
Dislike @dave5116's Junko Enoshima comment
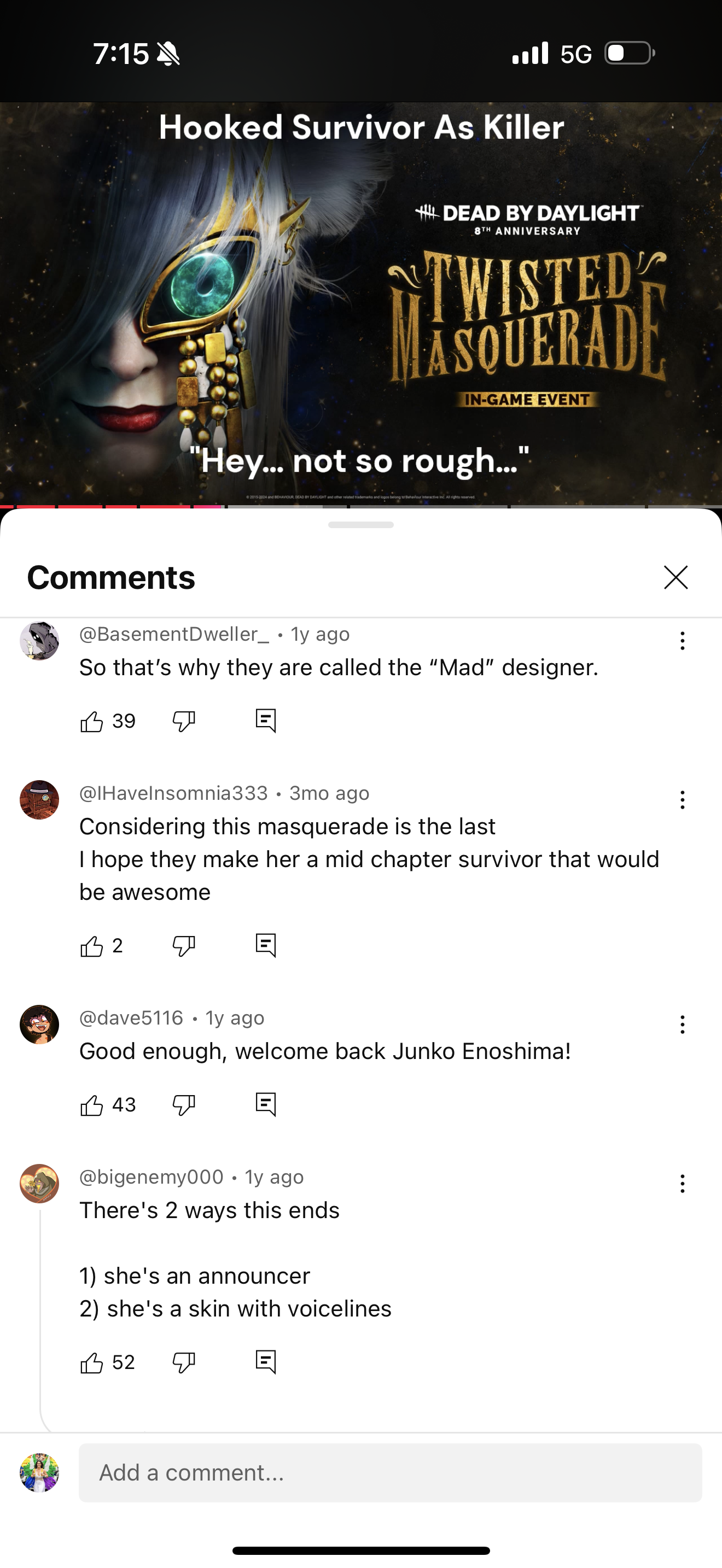(183, 1105)
